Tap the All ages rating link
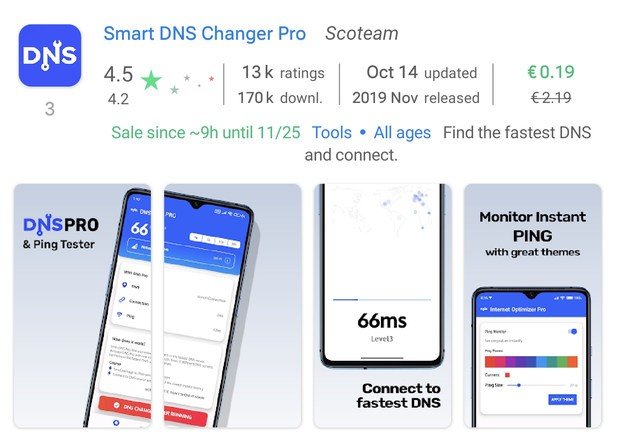Viewport: 620px width, 447px height. click(402, 132)
